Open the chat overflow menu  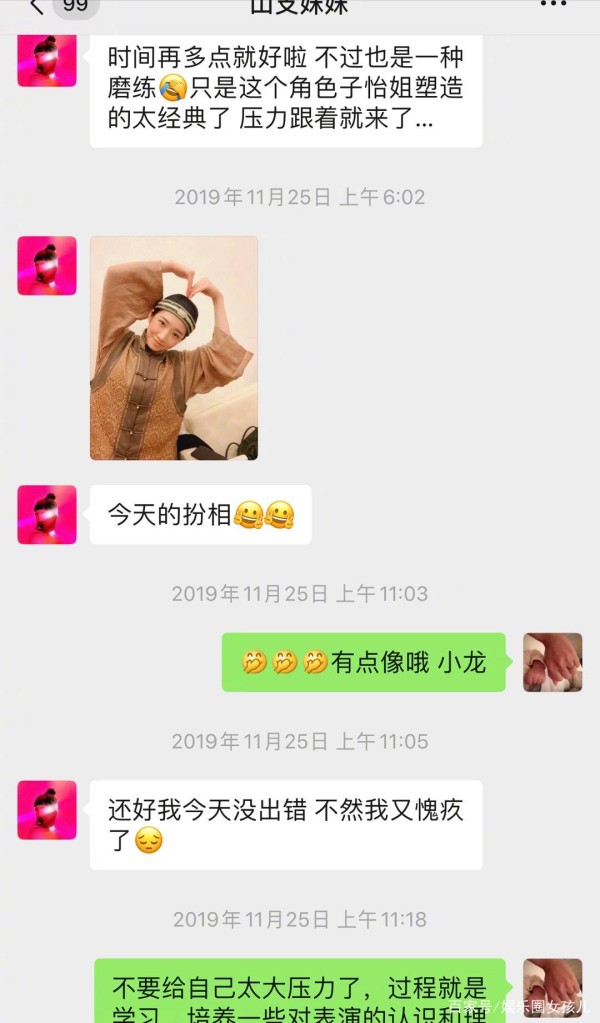click(x=554, y=4)
